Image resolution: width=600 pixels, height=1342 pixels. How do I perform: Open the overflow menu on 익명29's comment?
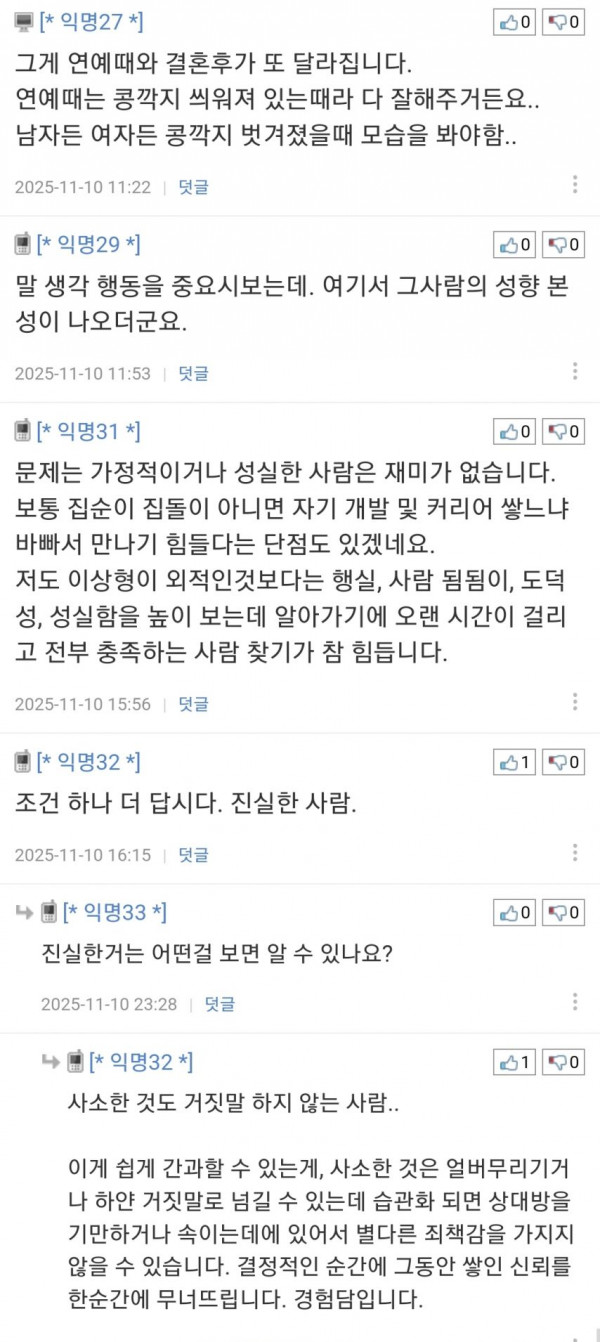point(575,372)
